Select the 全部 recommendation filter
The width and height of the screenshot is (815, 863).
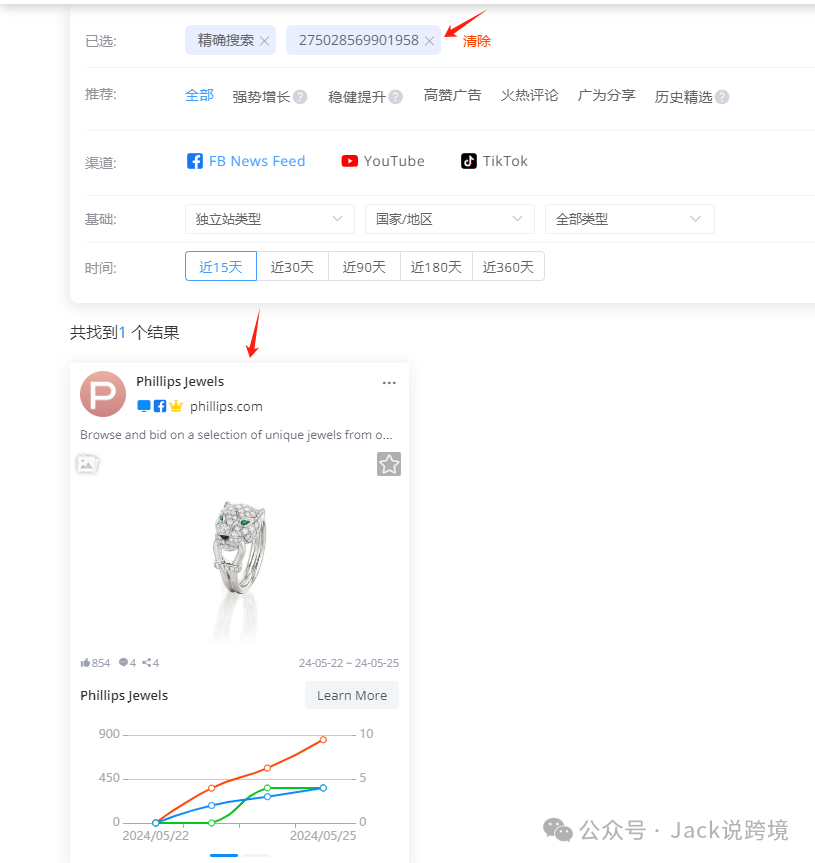click(x=199, y=95)
